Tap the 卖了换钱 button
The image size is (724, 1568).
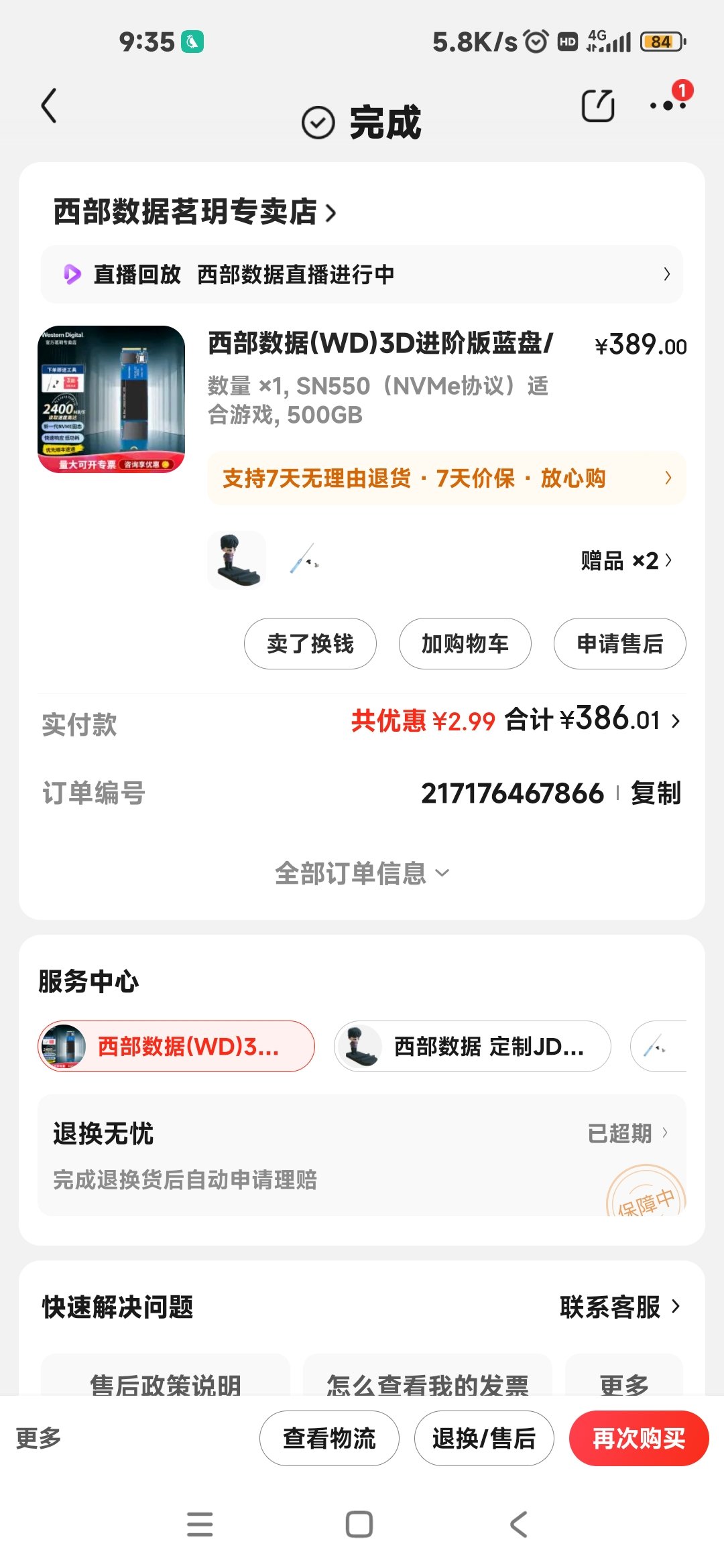[x=309, y=643]
